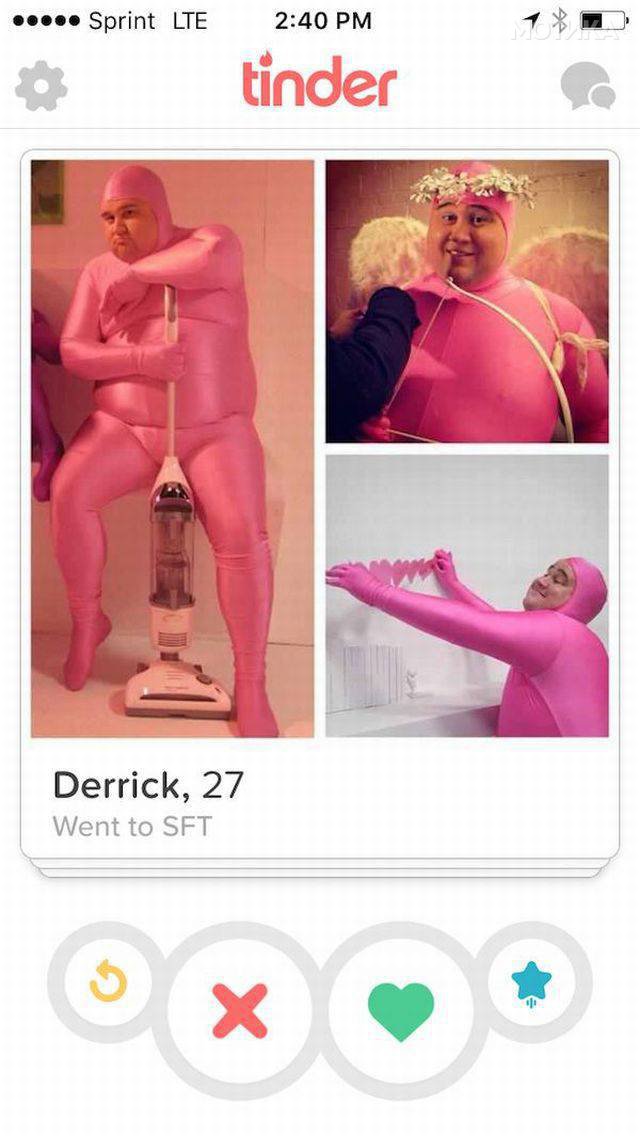Rewind the last swipe
640x1136 pixels.
pyautogui.click(x=108, y=985)
